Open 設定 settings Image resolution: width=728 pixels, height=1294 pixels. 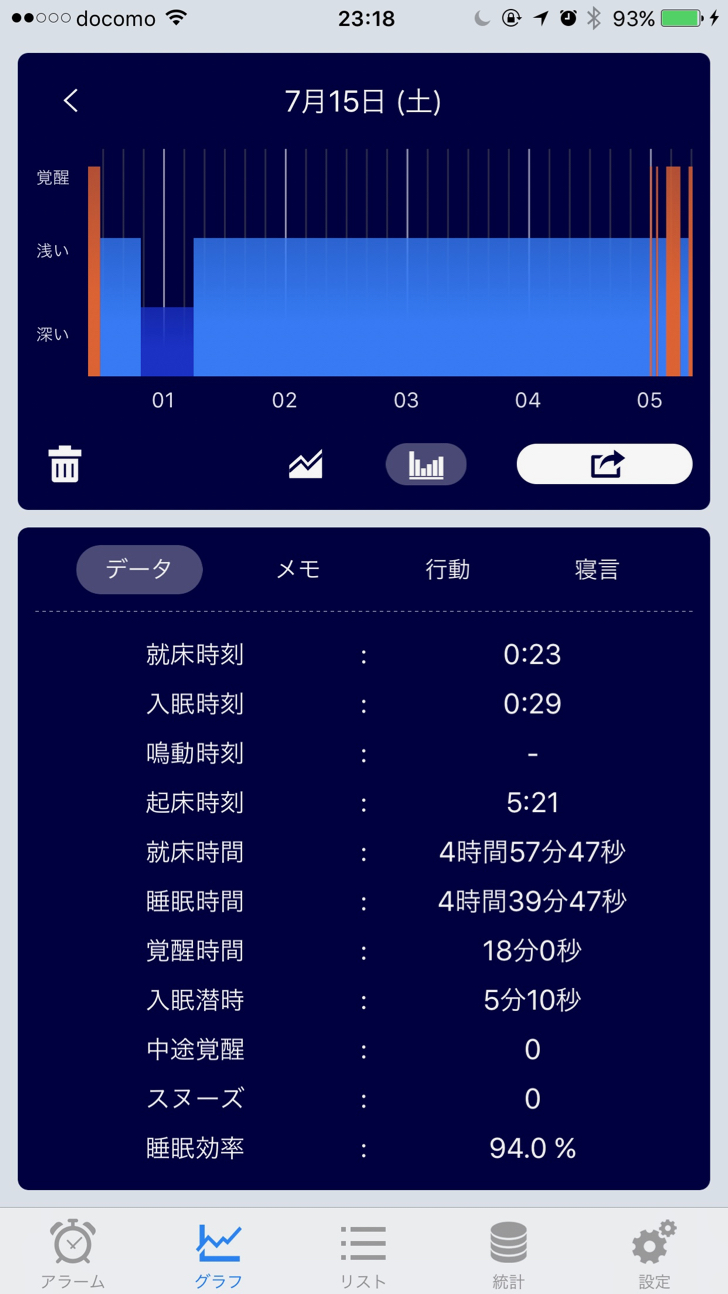coord(654,1252)
